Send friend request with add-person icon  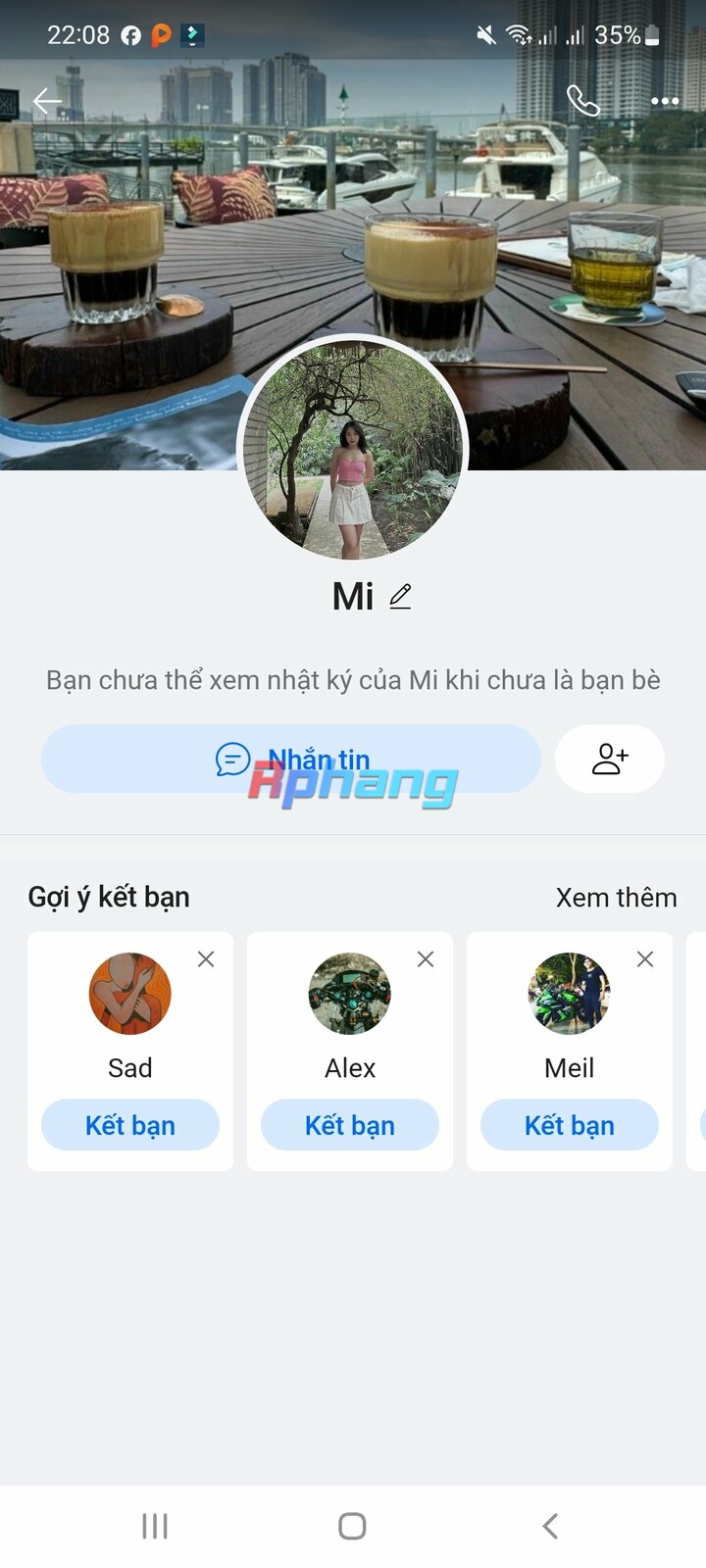click(610, 759)
